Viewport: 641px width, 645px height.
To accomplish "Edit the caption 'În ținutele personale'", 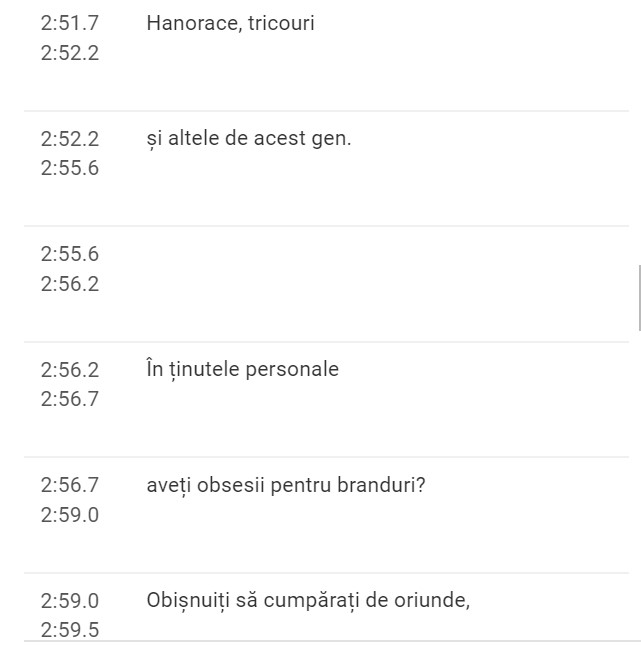I will coord(243,369).
